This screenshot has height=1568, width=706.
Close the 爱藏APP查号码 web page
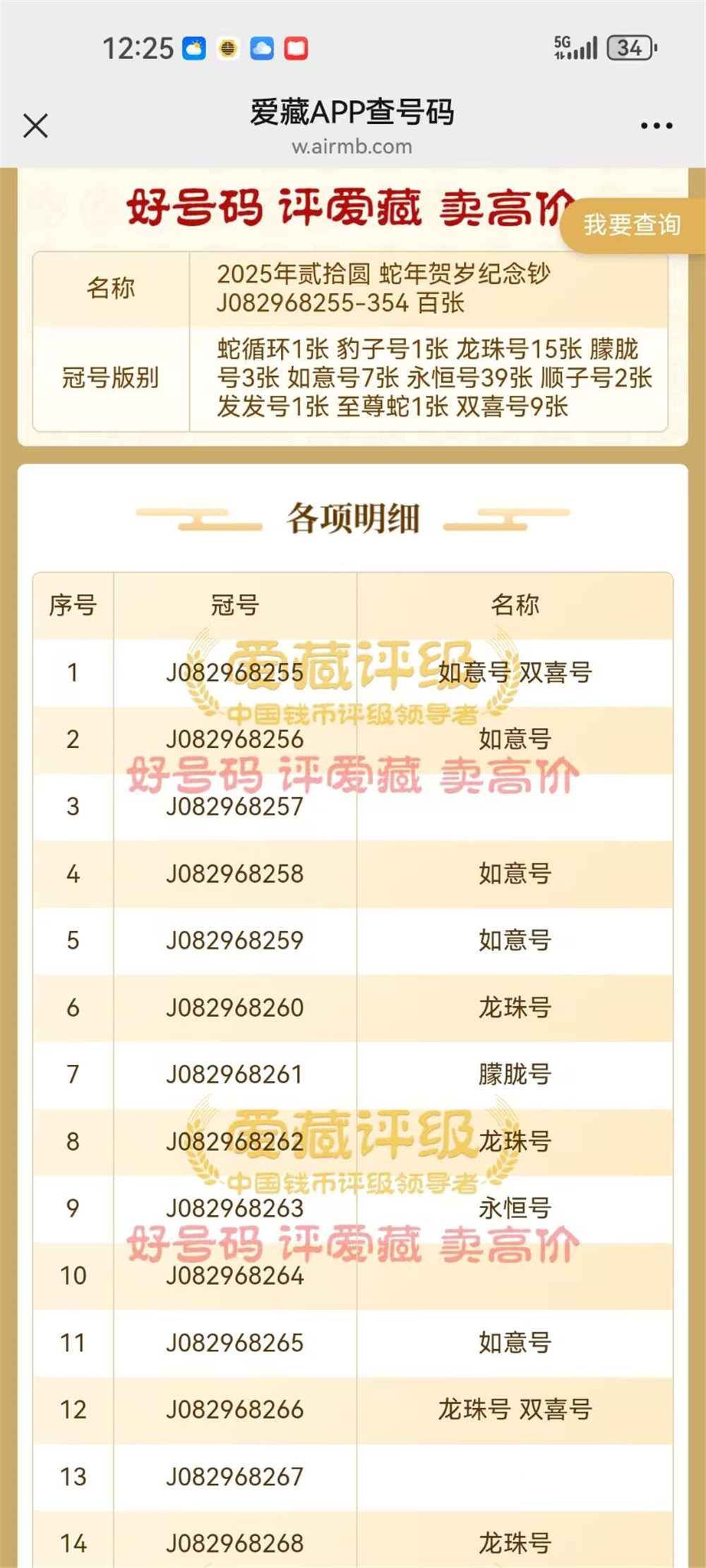tap(35, 126)
